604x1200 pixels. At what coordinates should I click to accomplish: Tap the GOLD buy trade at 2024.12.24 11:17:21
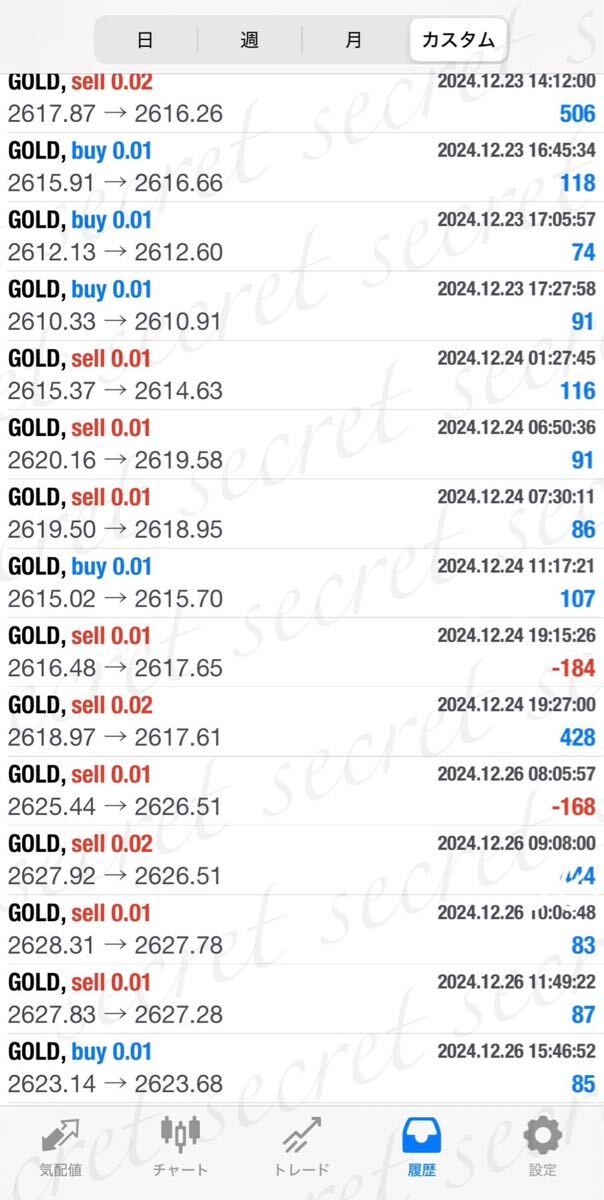302,583
